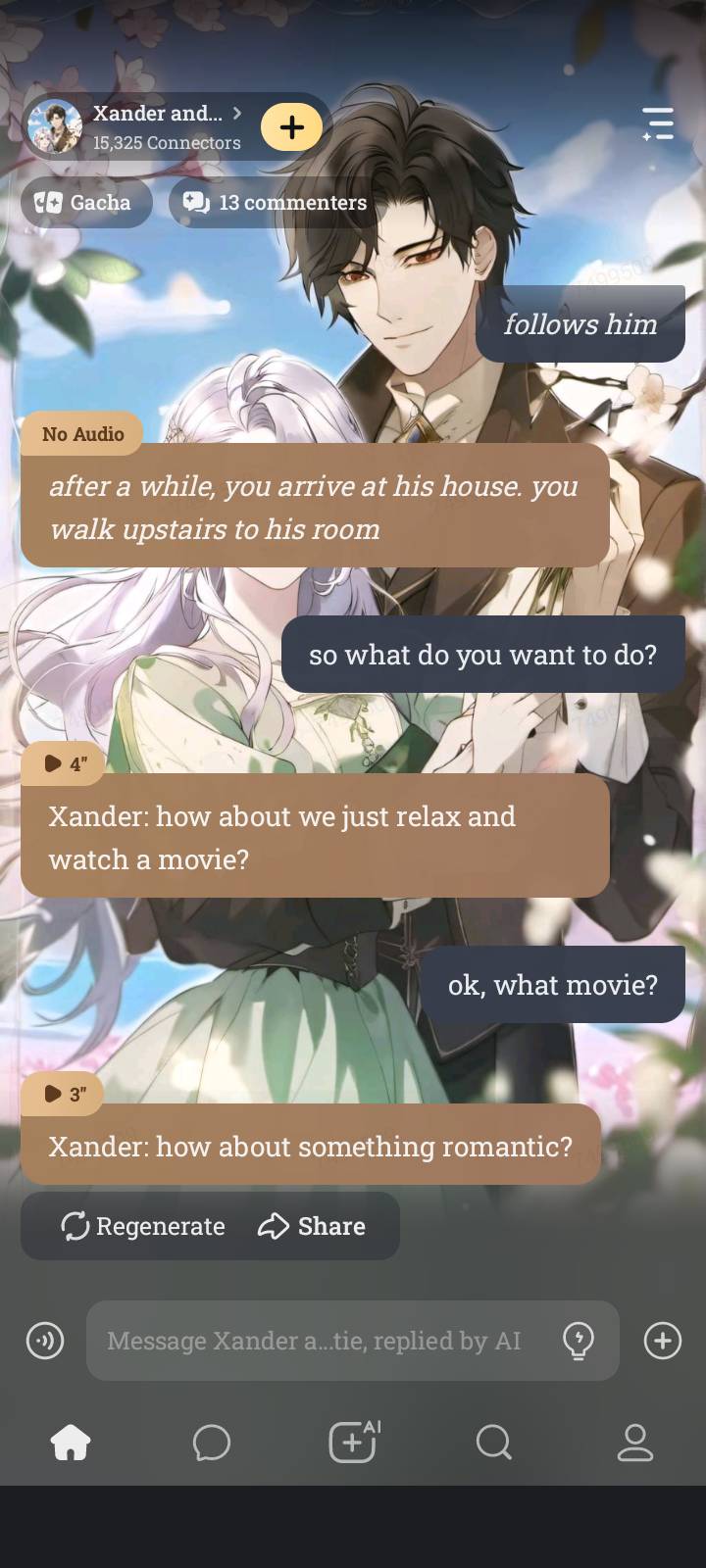Play the 3-second audio of Xander's romantic message

point(65,1094)
